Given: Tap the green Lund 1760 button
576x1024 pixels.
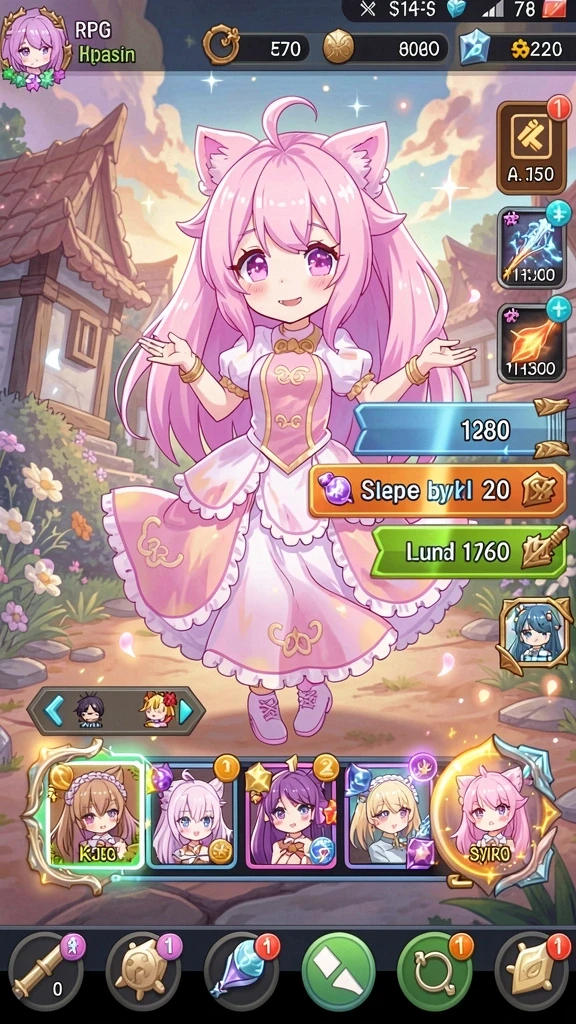Looking at the screenshot, I should tap(469, 552).
